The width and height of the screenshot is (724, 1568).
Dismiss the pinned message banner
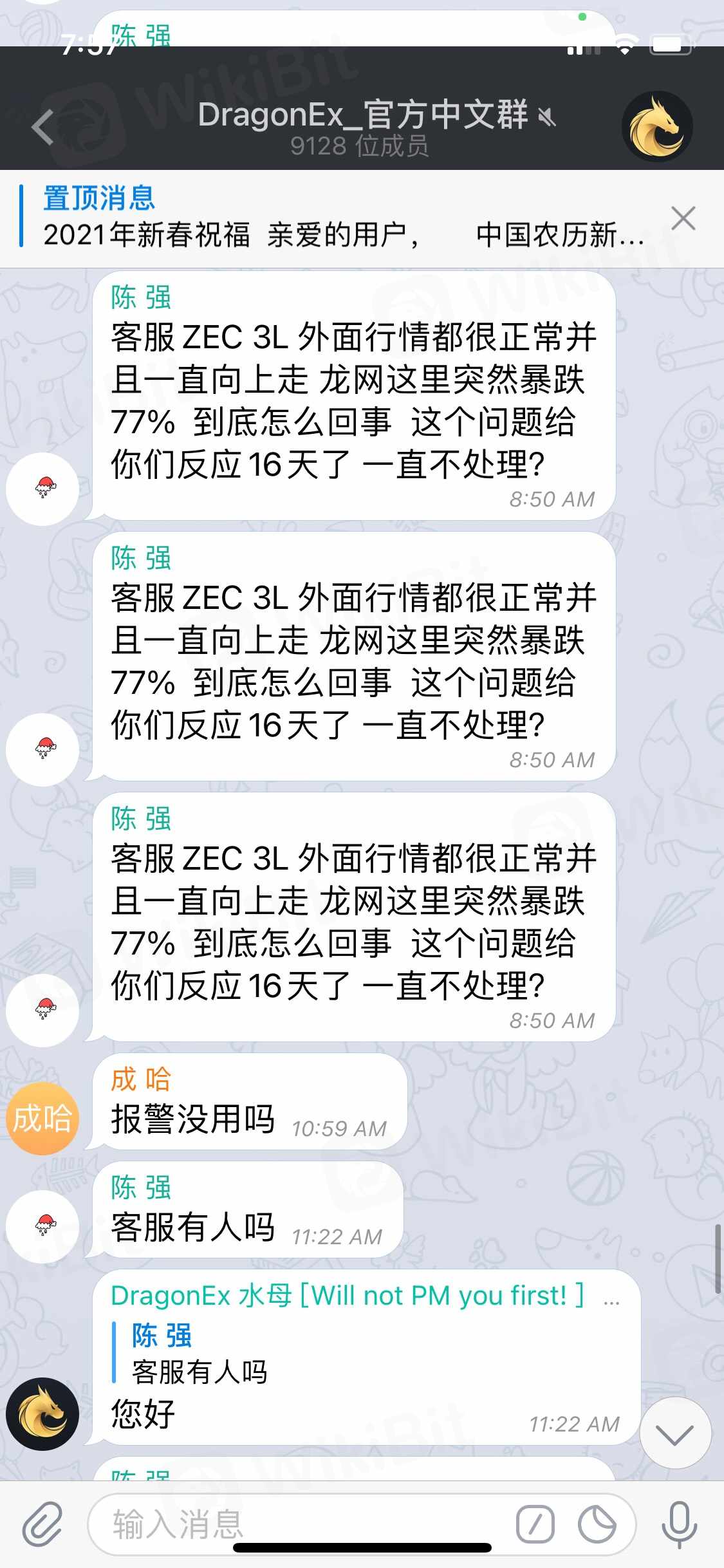click(x=683, y=219)
